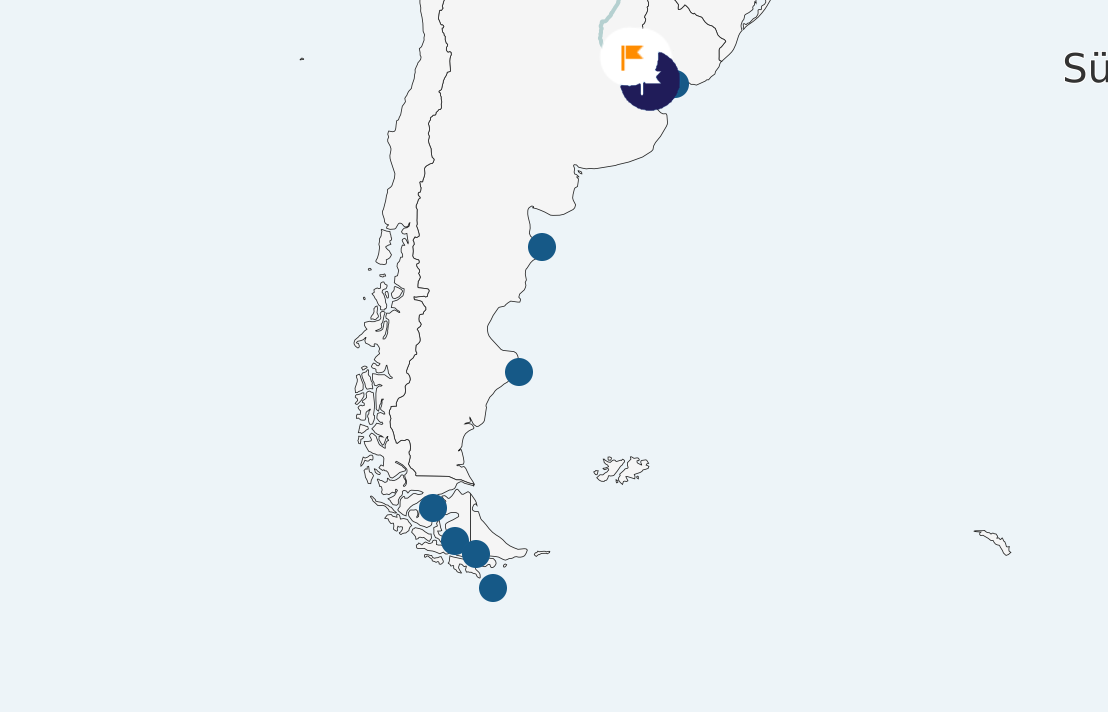Tap the port marker just west of the Tierra del Fuego border
This screenshot has width=1108, height=712.
pyautogui.click(x=455, y=541)
